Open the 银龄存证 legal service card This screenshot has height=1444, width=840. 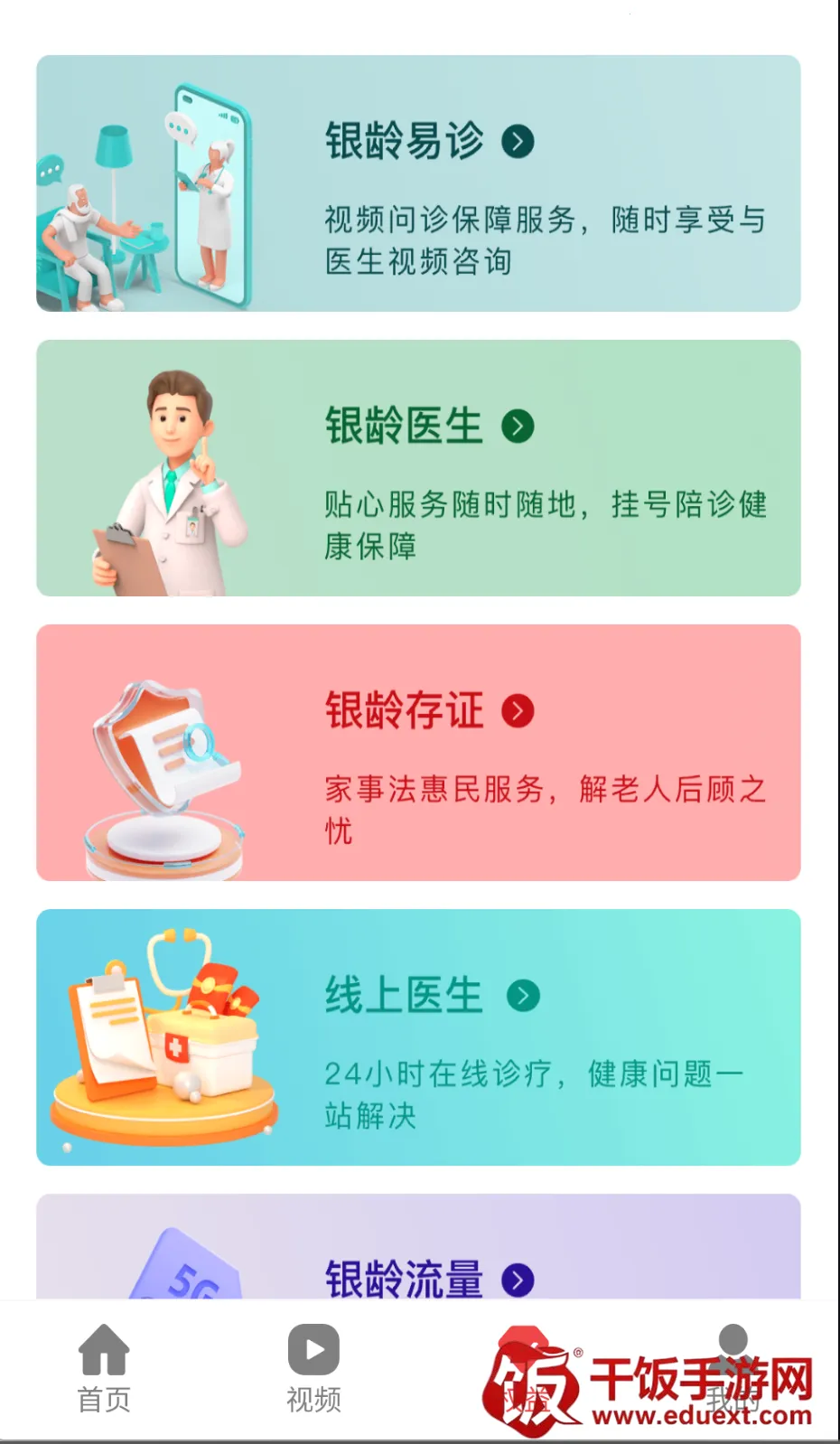pyautogui.click(x=418, y=753)
